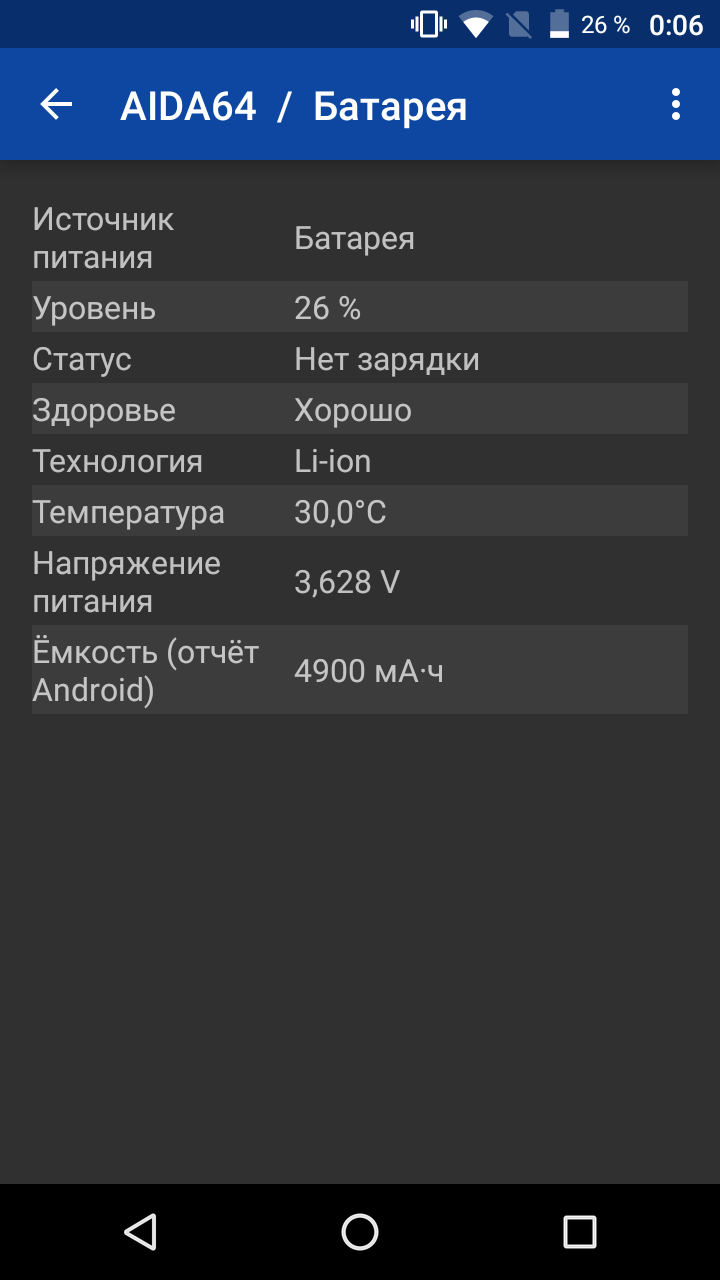Screen dimensions: 720x1280
Task: Go to the home screen
Action: (x=360, y=1231)
